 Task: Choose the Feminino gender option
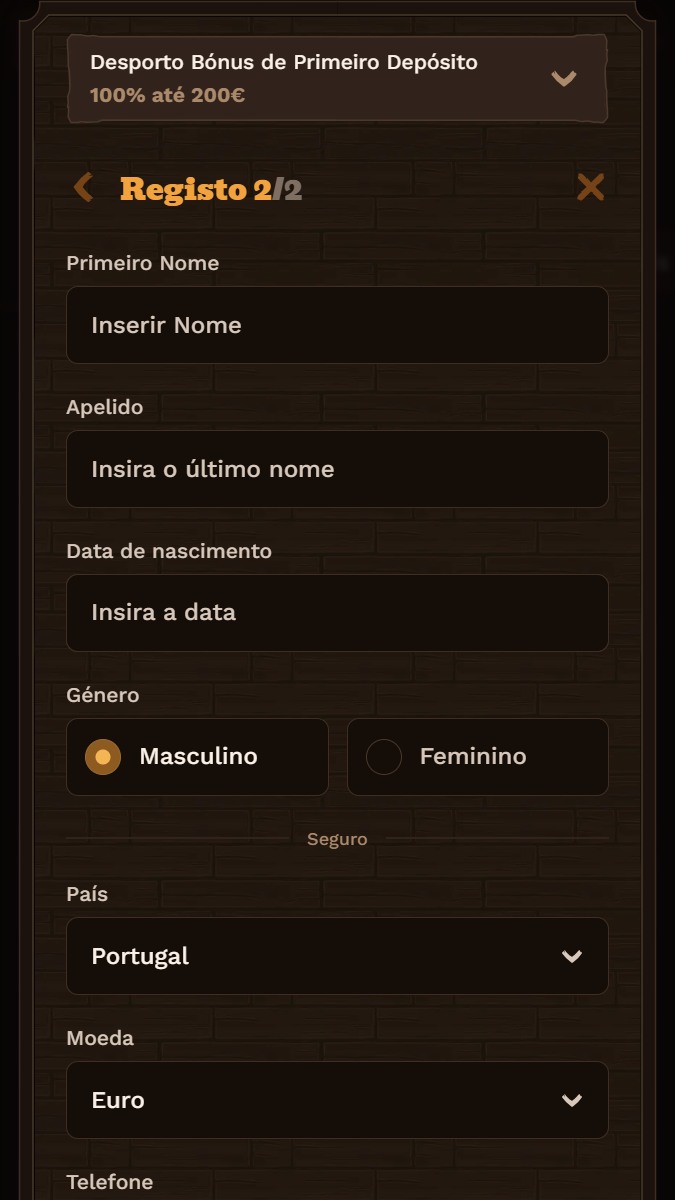click(477, 757)
